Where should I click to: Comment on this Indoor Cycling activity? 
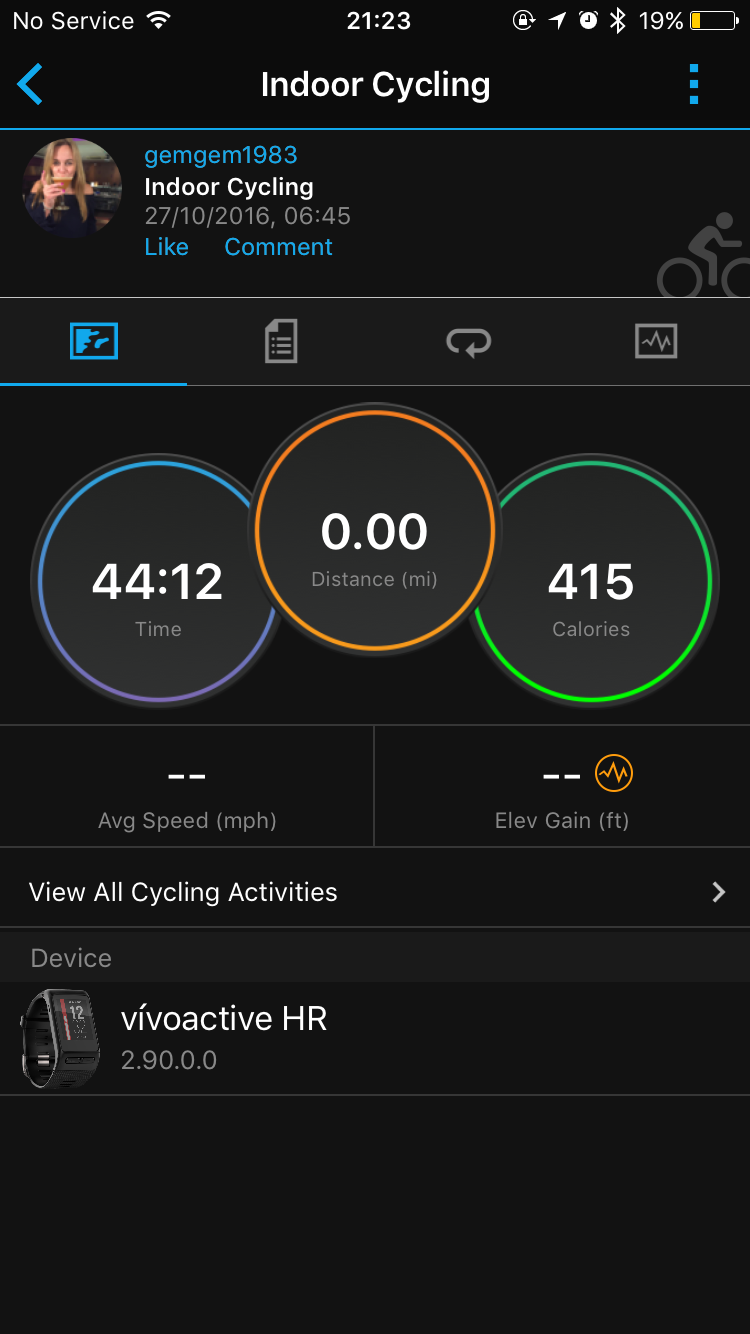pos(278,247)
